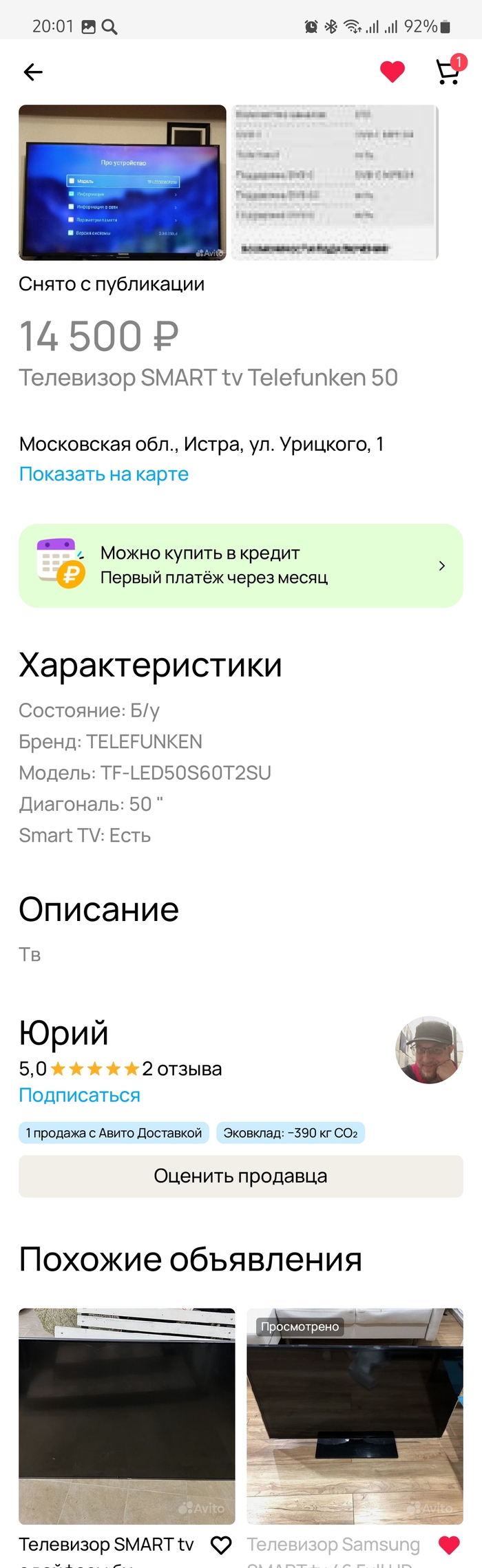Open the 2 отзыва reviews
The image size is (482, 1568).
[x=182, y=1069]
